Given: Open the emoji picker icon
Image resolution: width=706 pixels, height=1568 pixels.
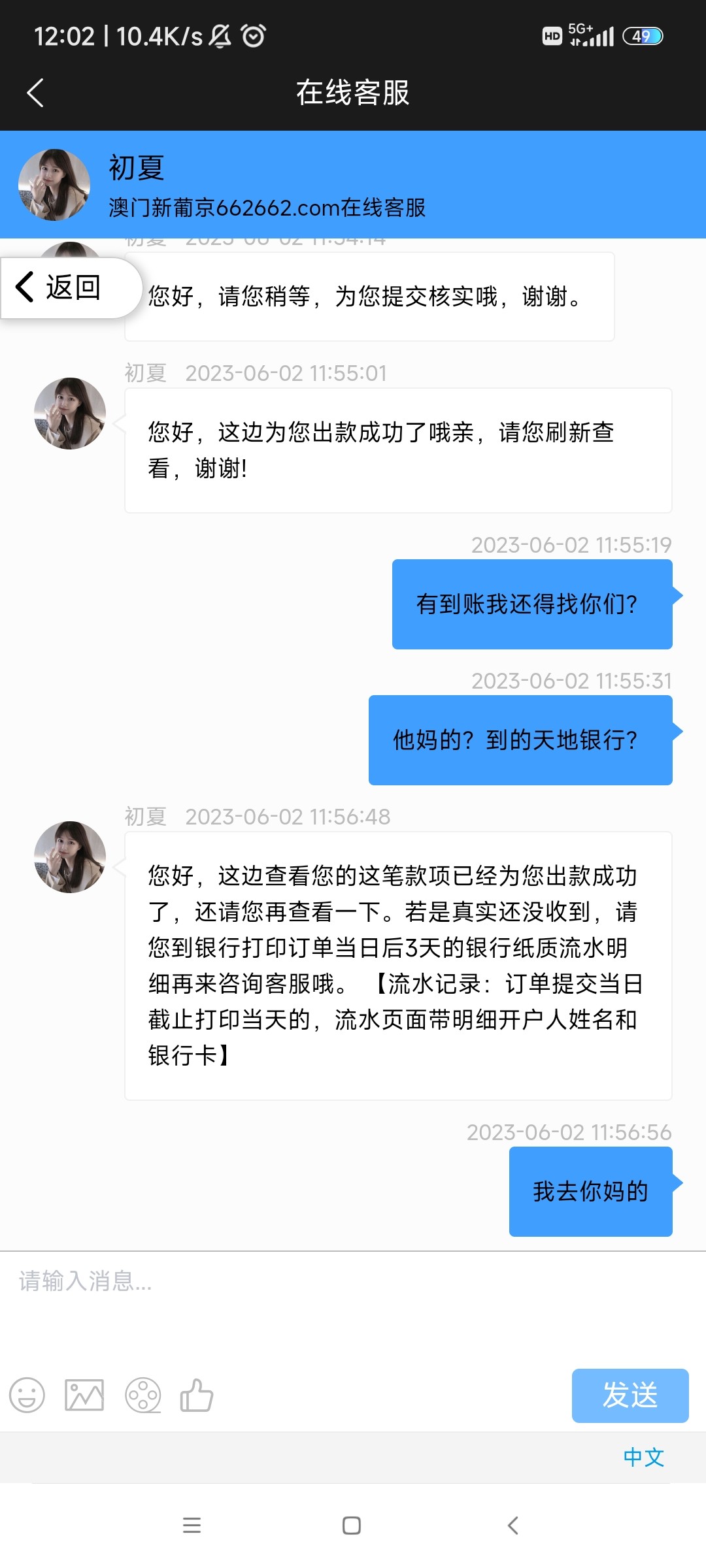Looking at the screenshot, I should pyautogui.click(x=27, y=1395).
